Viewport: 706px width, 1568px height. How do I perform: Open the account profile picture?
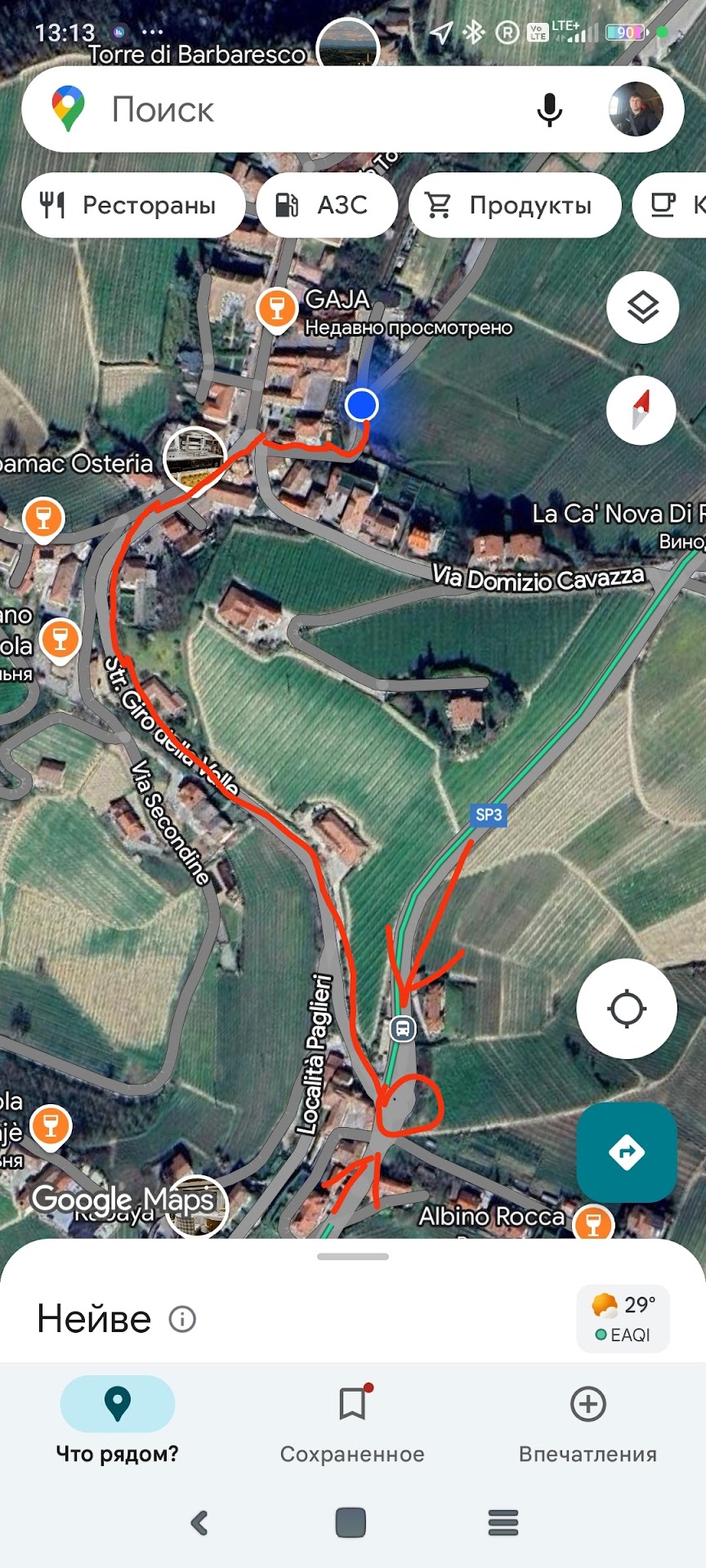pyautogui.click(x=635, y=109)
